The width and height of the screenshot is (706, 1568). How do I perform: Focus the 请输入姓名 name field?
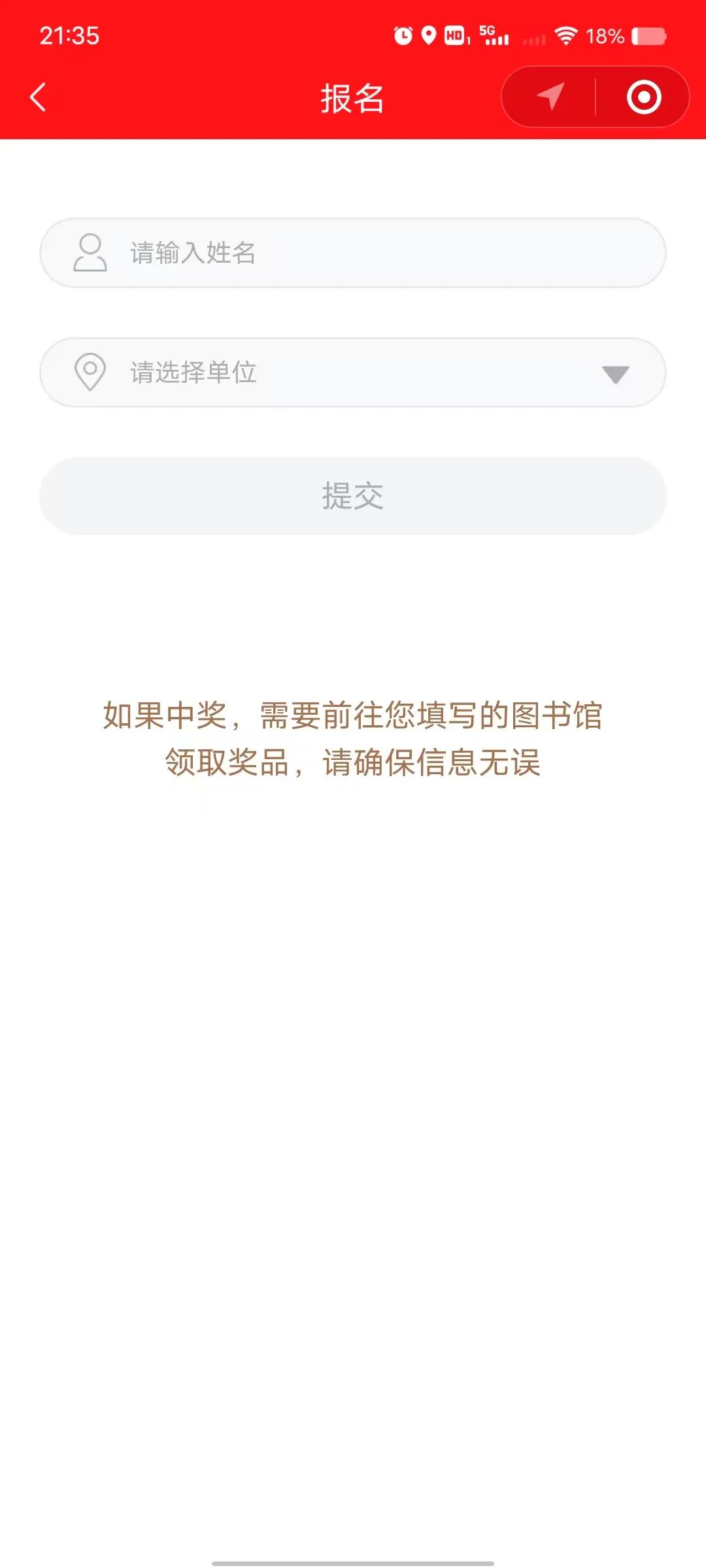[353, 253]
